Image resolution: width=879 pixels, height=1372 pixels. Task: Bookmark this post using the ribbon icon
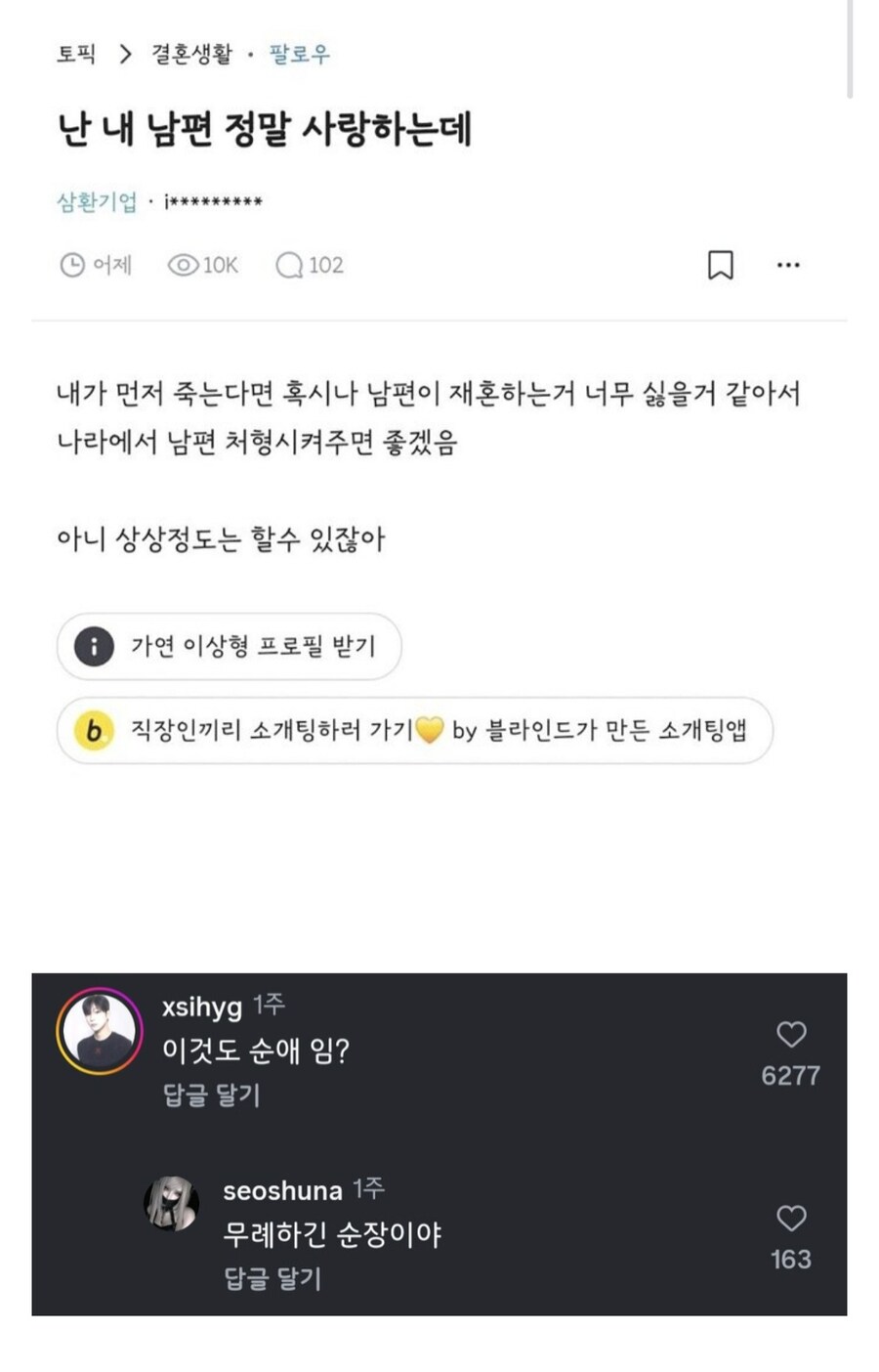click(720, 264)
